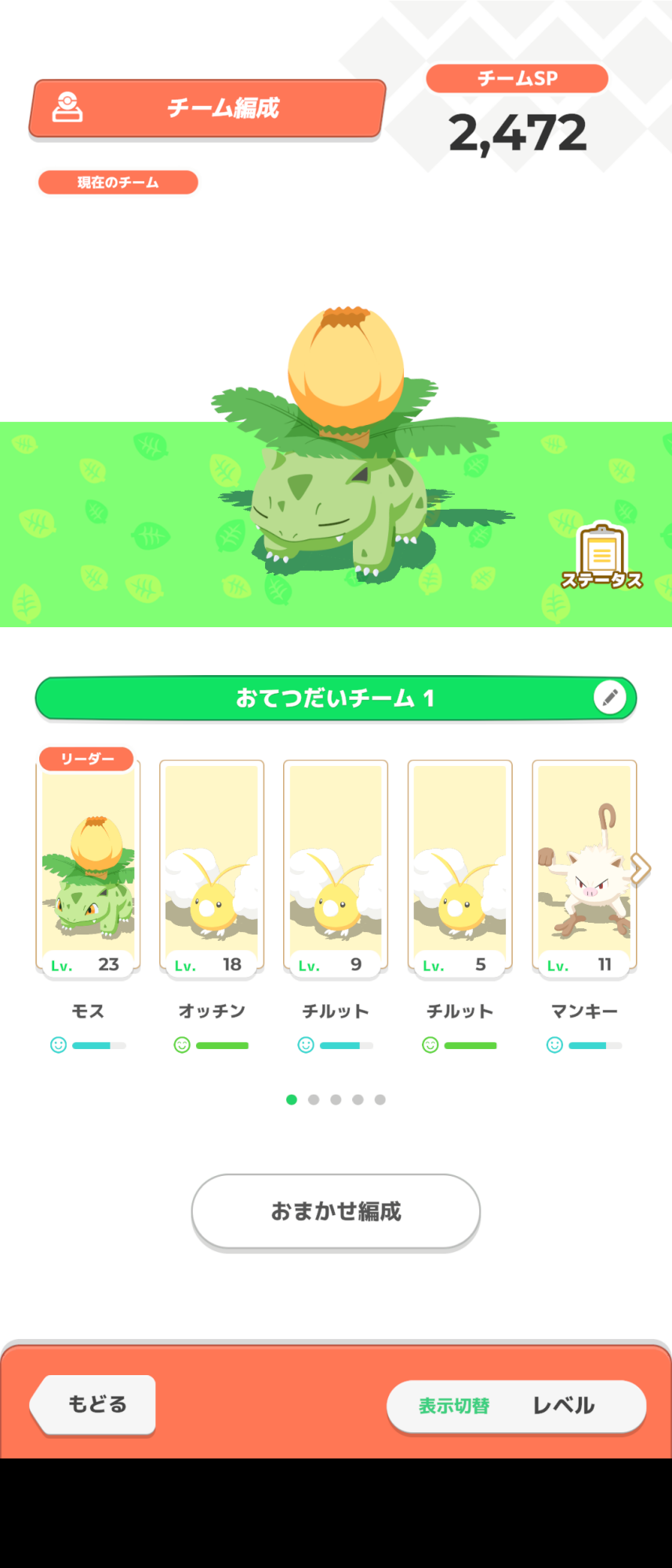Screen dimensions: 672x1568
Task: Edit the おてつだいチーム 1 name
Action: pyautogui.click(x=610, y=697)
